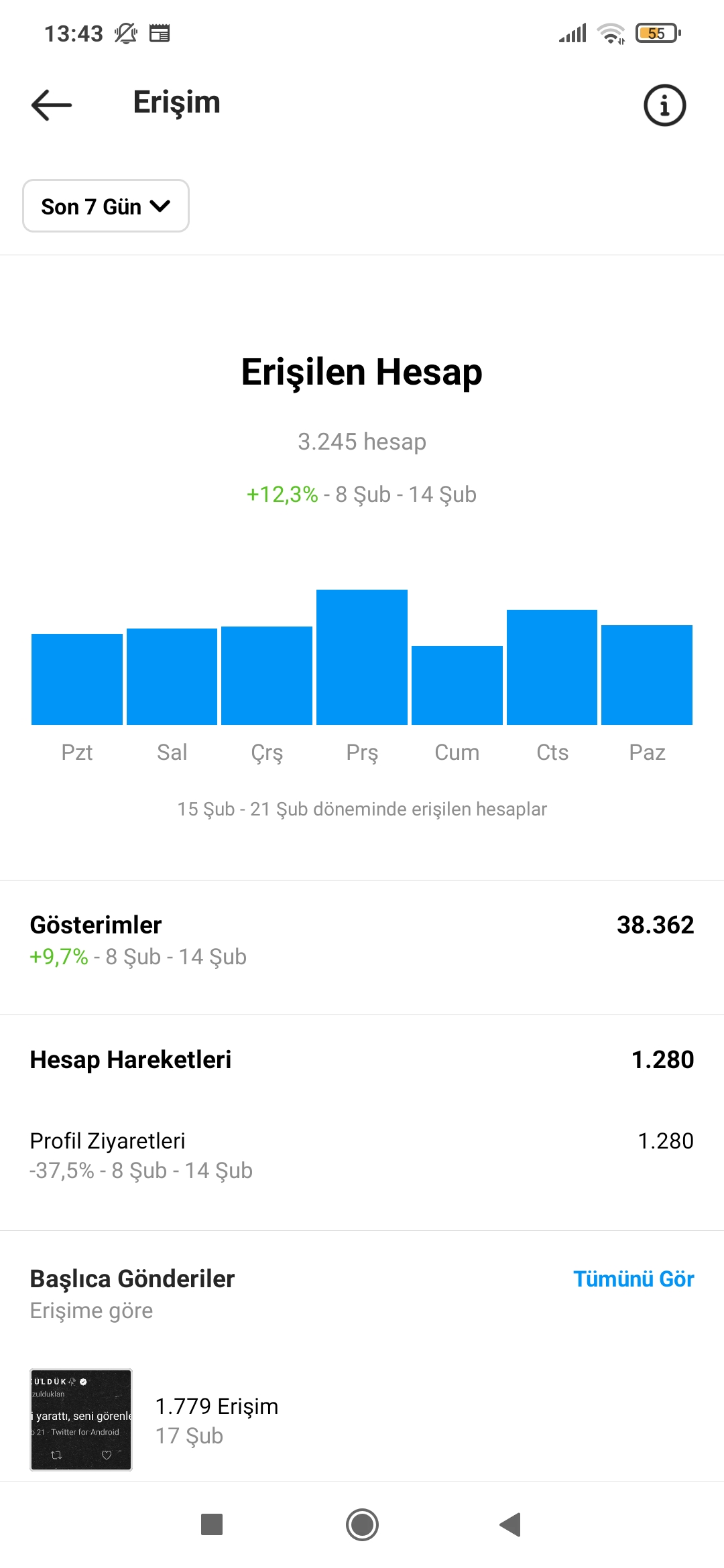This screenshot has height=1568, width=724.
Task: Open the post with 1.779 Erişim
Action: click(x=81, y=1419)
